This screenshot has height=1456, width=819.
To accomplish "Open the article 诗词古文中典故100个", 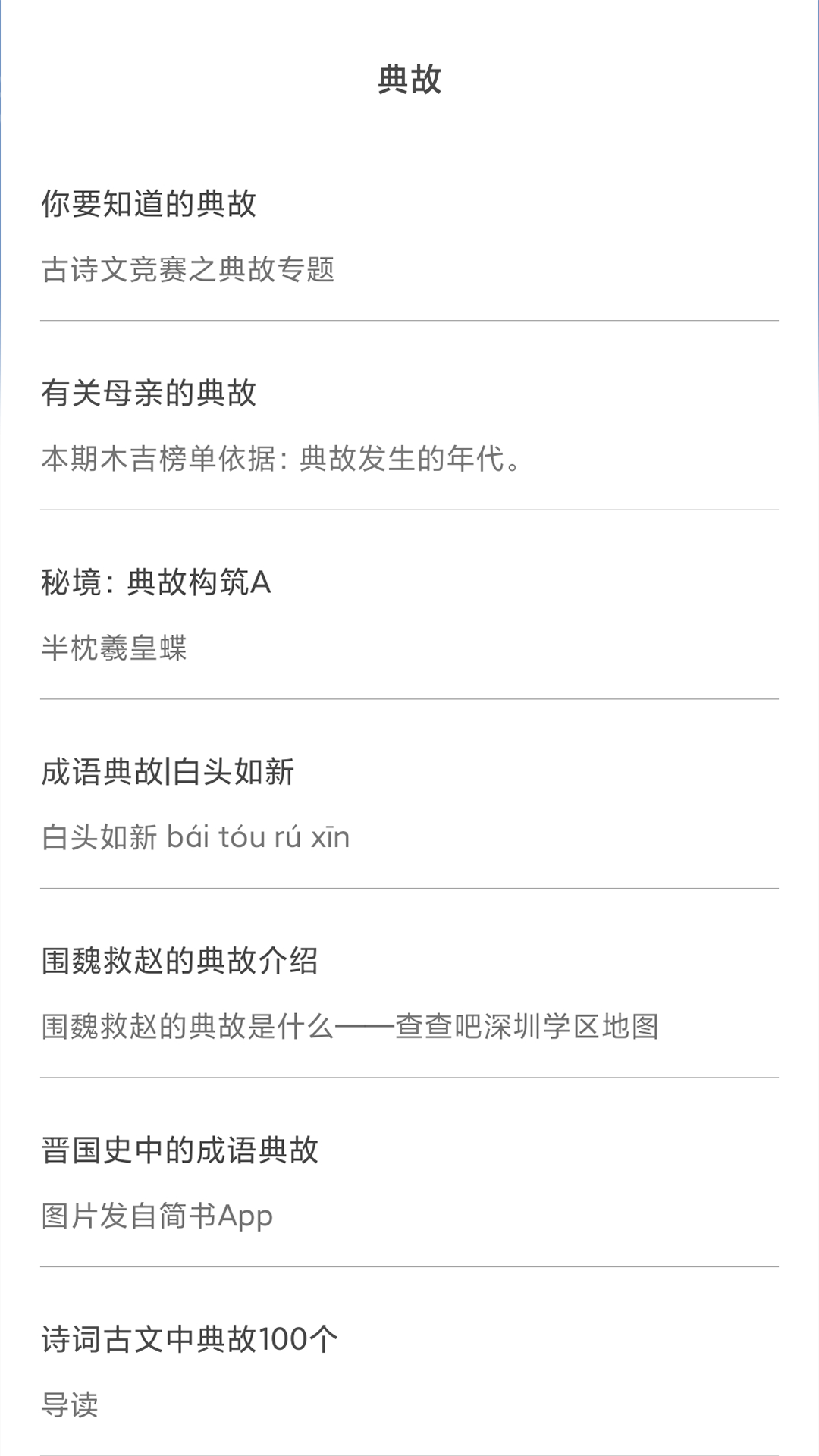I will click(189, 1340).
